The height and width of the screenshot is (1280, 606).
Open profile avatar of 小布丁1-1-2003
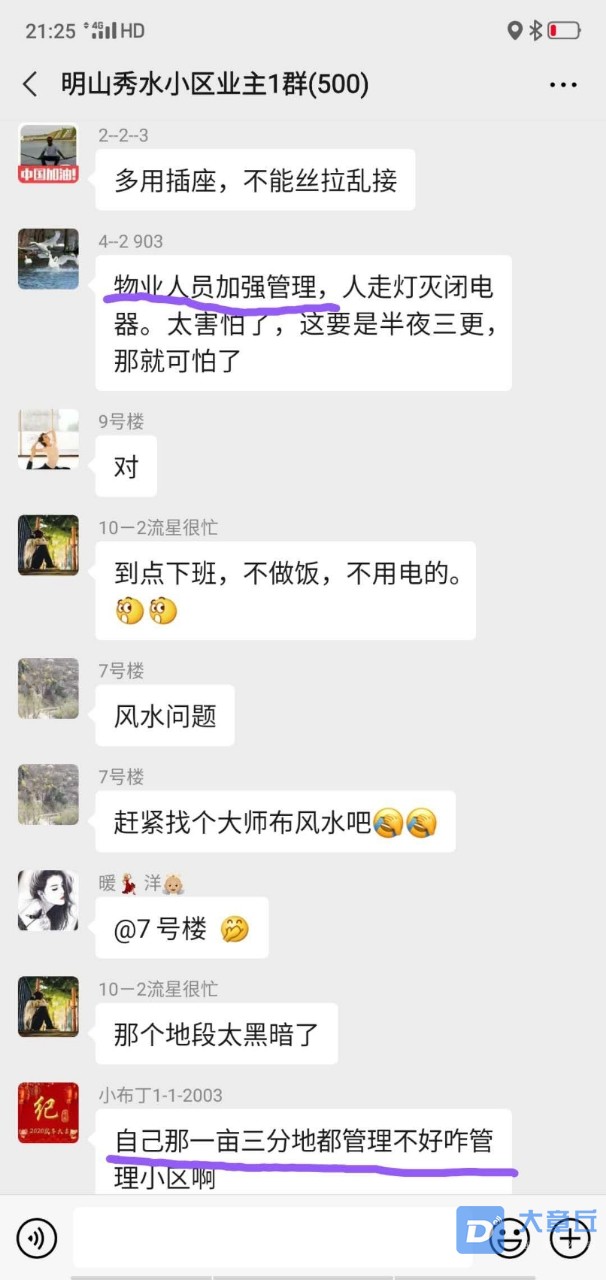(48, 1112)
